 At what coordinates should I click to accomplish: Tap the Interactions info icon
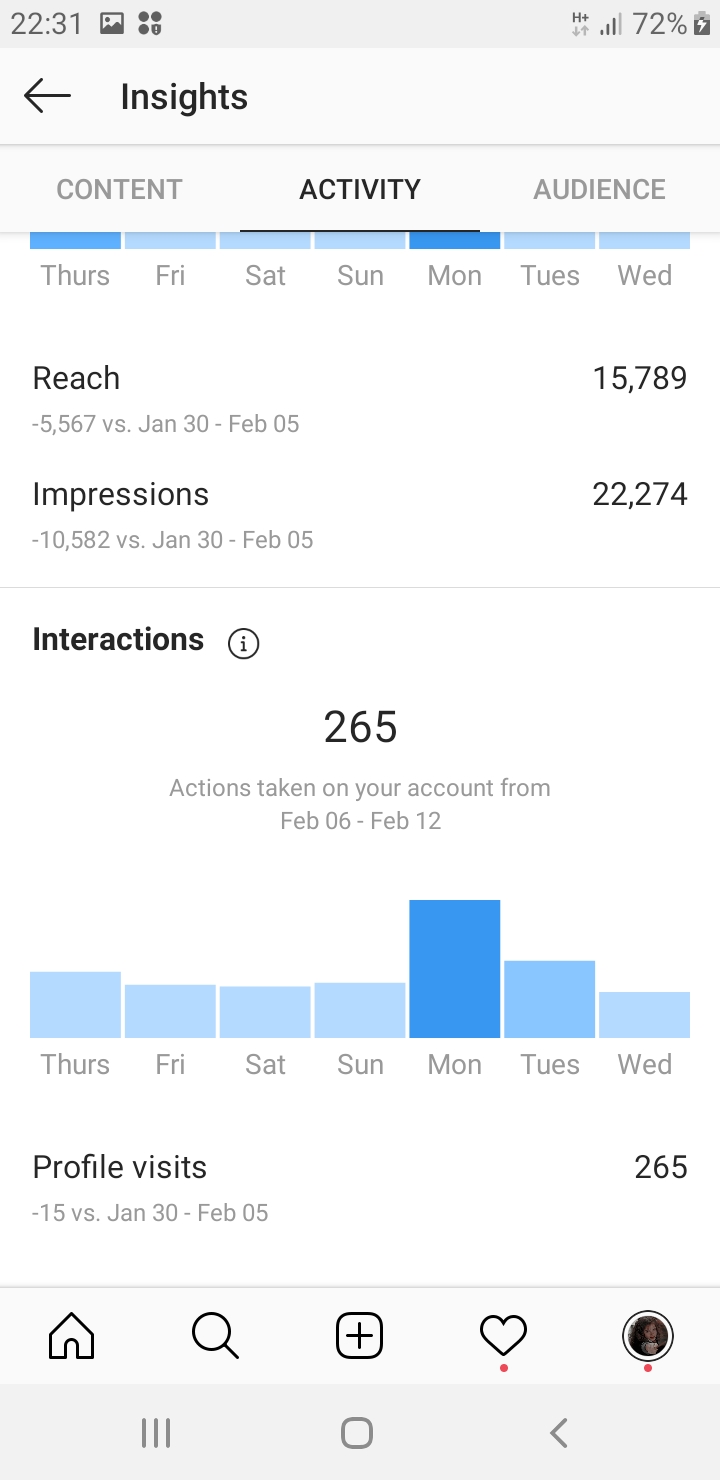point(243,644)
